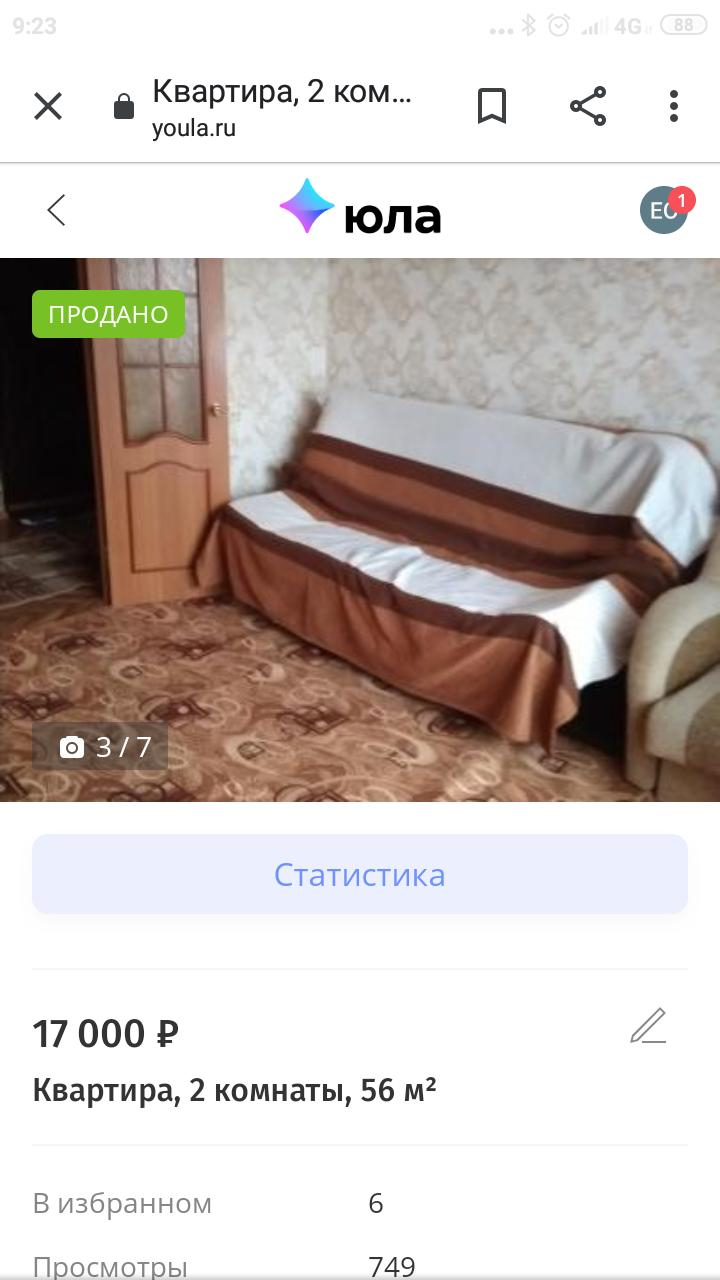Open the Статистика button

(360, 874)
